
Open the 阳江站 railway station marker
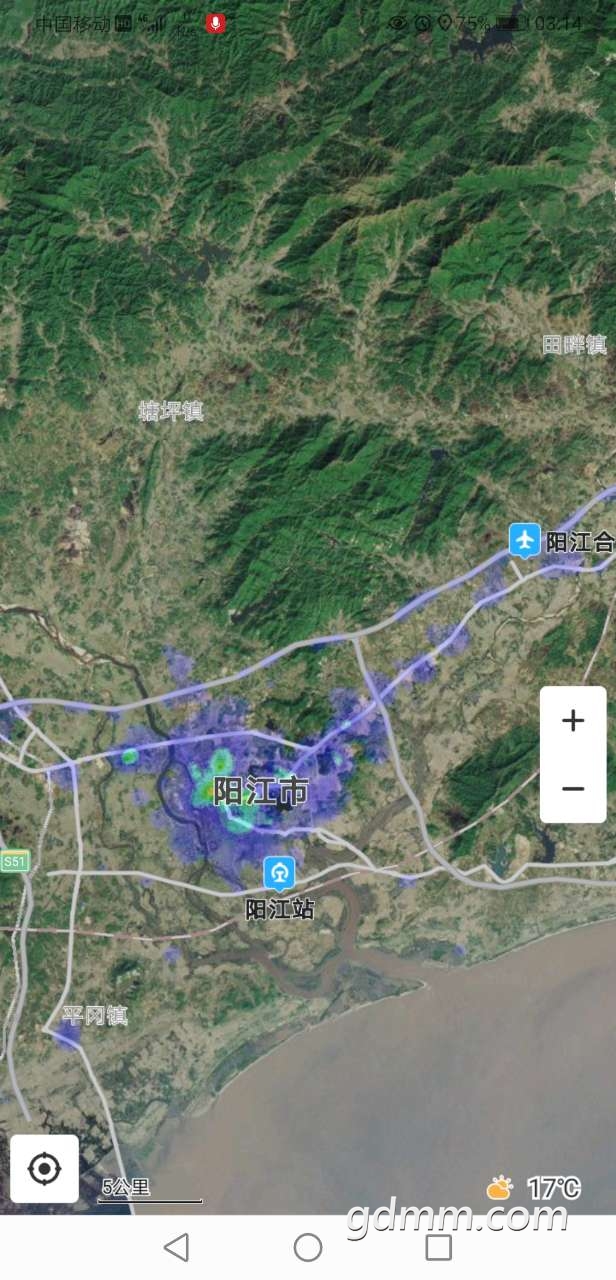click(280, 874)
